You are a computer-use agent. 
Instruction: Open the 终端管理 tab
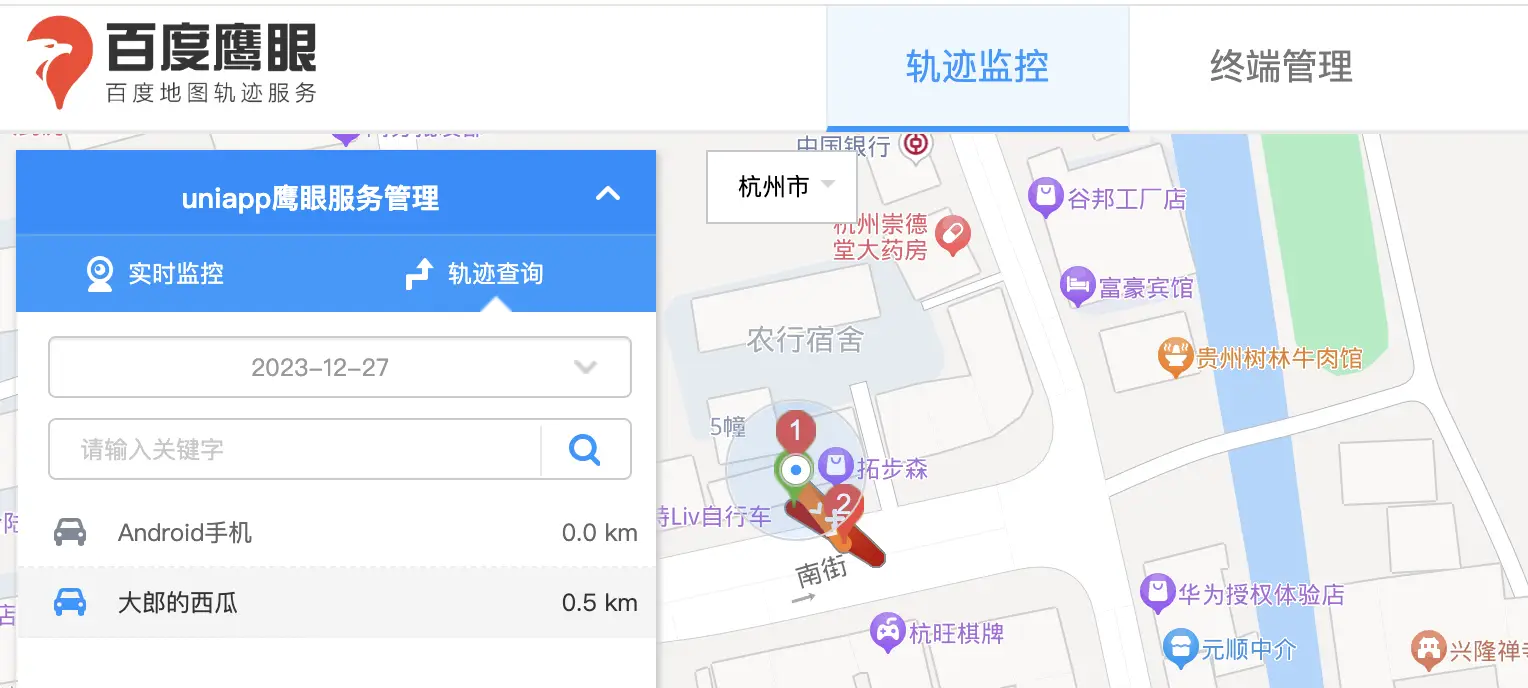[1281, 67]
